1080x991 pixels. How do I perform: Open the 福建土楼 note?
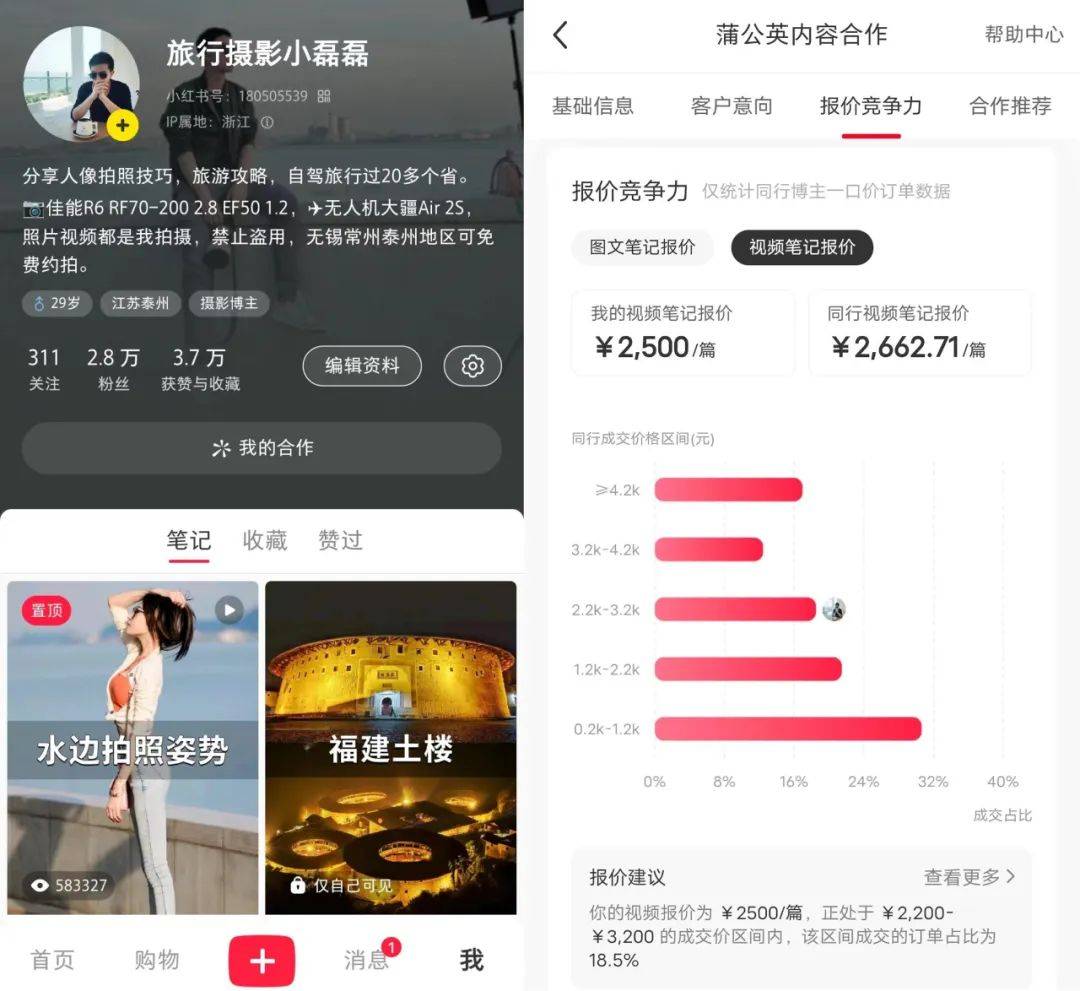click(x=391, y=747)
